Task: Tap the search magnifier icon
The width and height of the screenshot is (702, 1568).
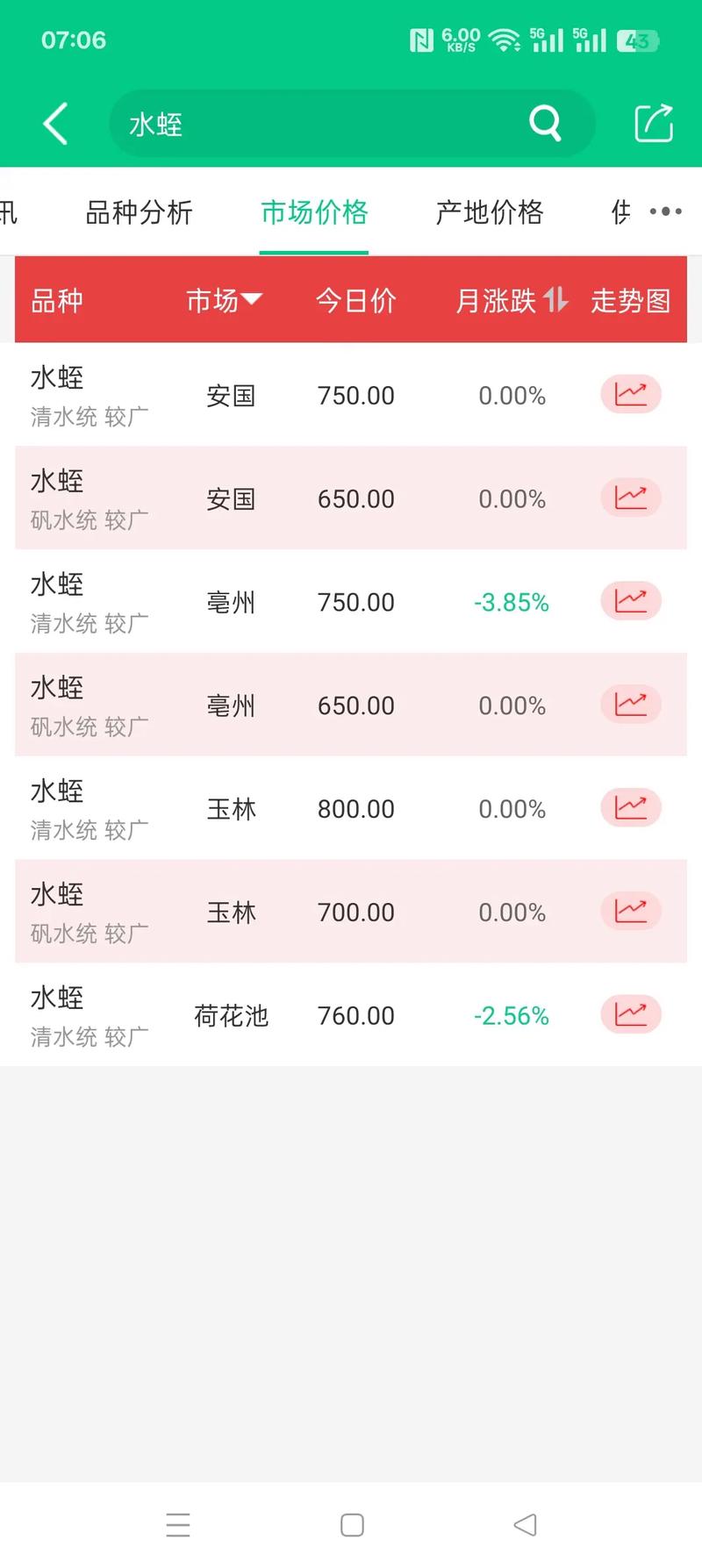Action: coord(545,123)
